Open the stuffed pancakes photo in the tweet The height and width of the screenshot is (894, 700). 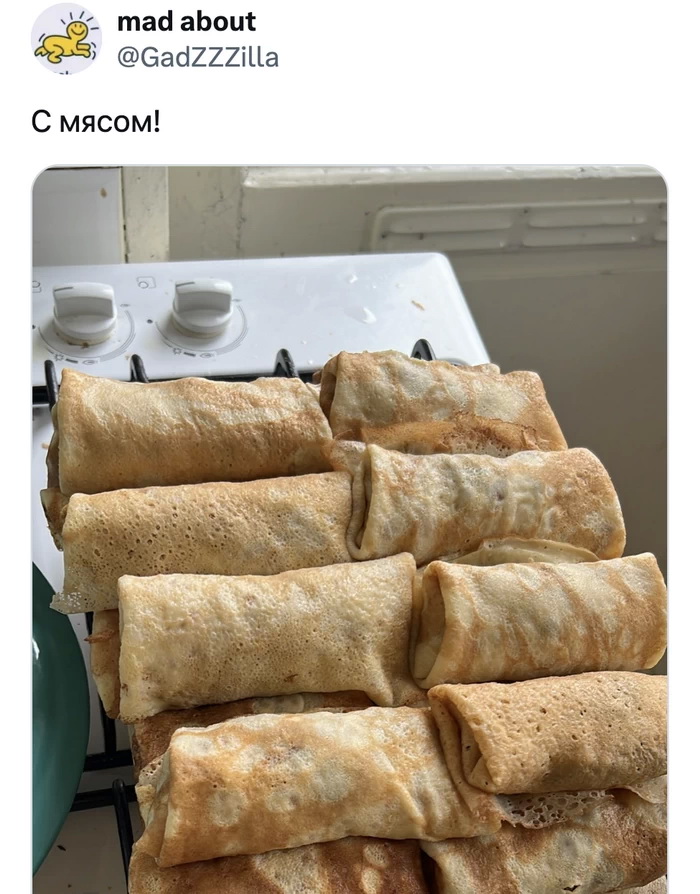pos(350,530)
